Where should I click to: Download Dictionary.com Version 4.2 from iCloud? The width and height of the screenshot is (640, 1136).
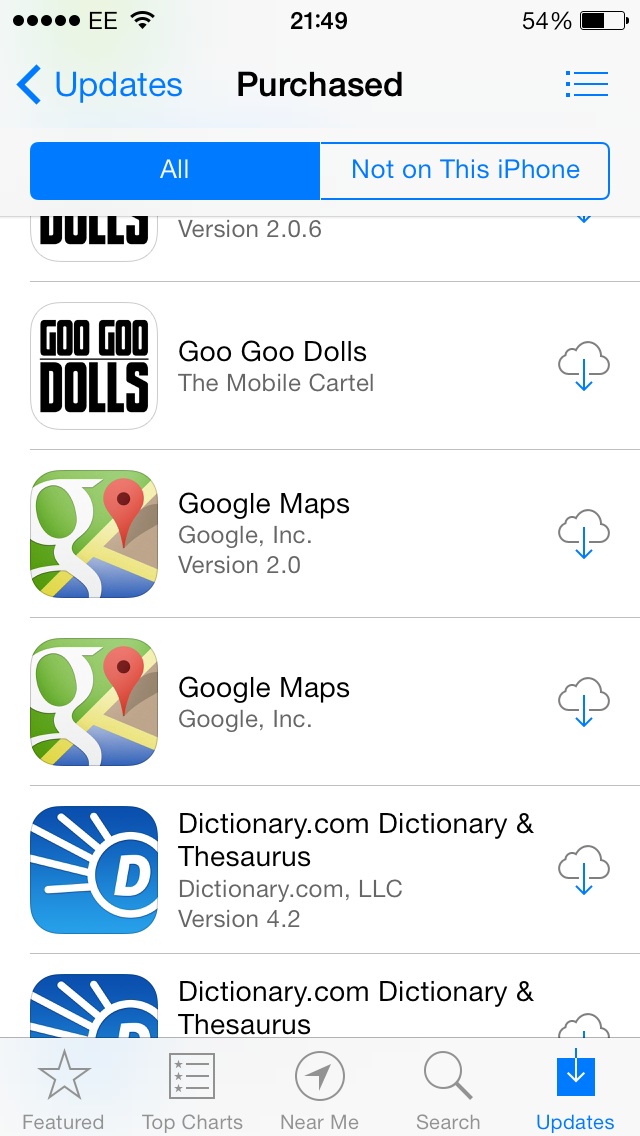coord(583,870)
